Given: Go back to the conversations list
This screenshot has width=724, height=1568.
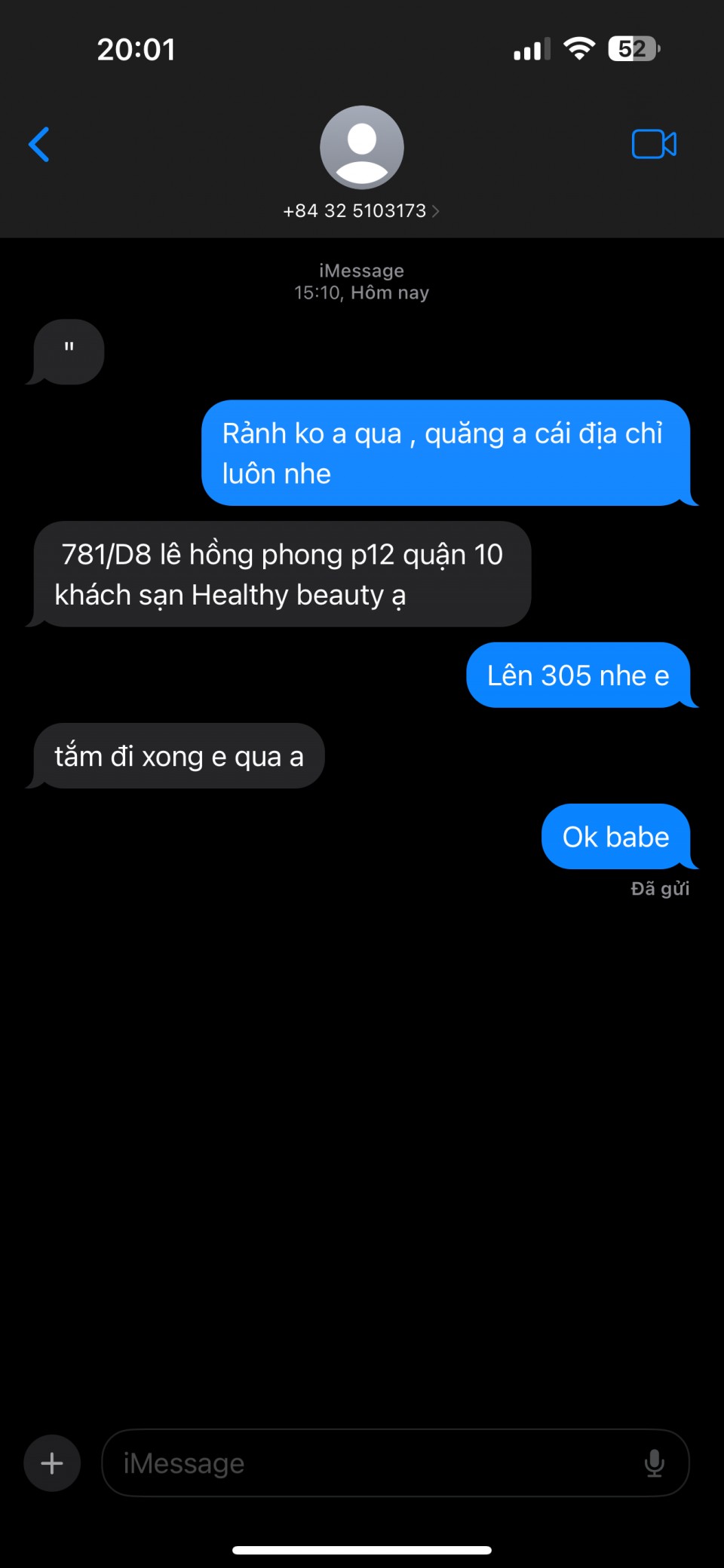Looking at the screenshot, I should coord(39,145).
